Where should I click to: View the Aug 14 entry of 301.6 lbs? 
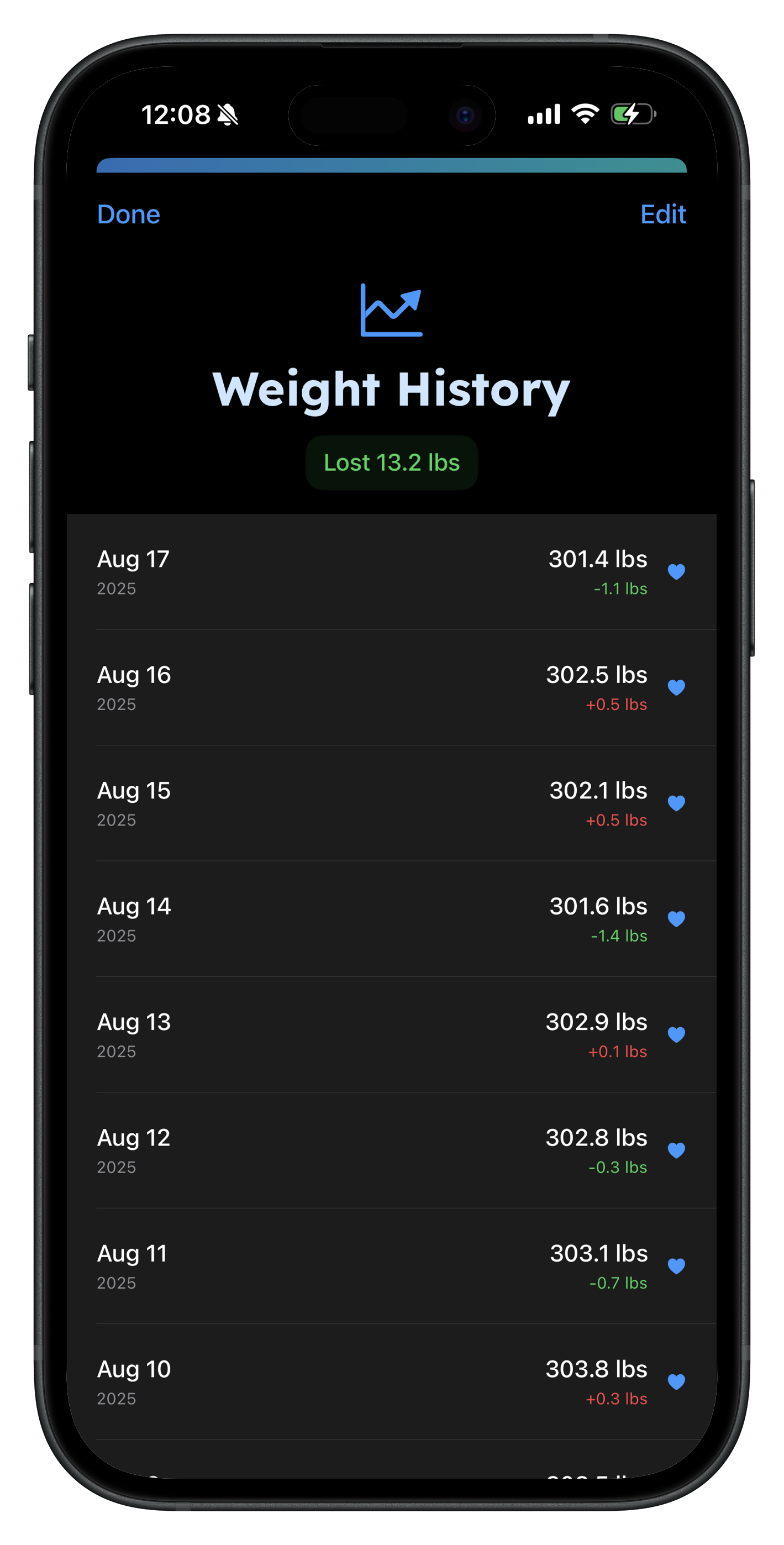(x=391, y=919)
